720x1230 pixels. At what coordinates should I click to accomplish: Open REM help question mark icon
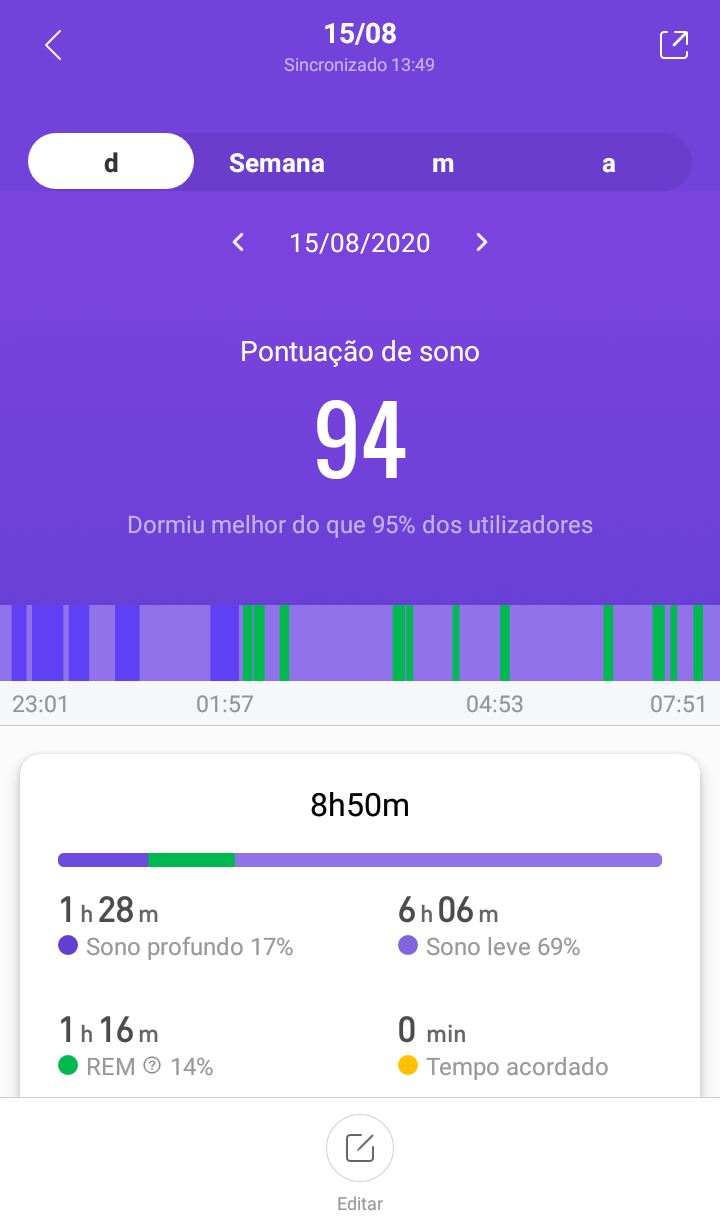pos(152,1066)
